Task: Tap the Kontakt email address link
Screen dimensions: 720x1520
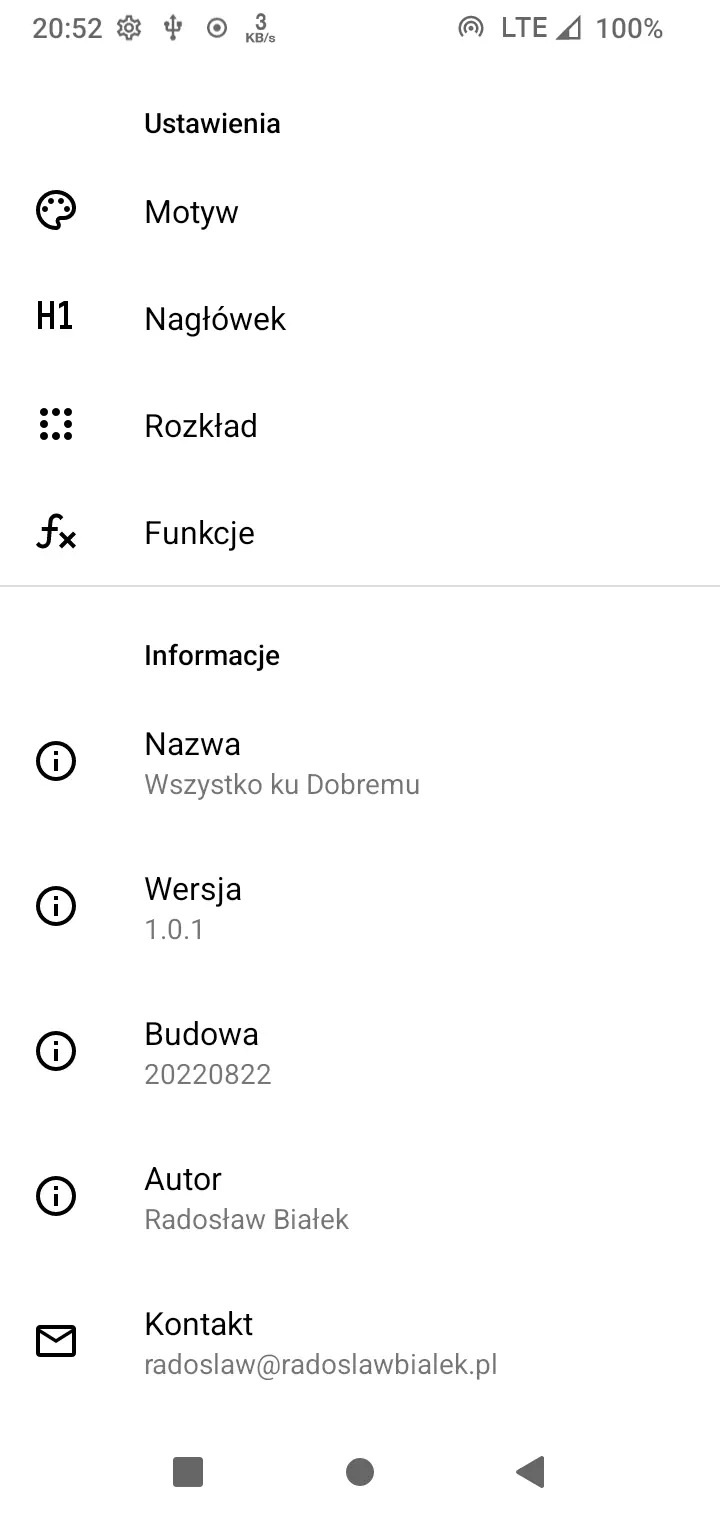Action: click(322, 1364)
